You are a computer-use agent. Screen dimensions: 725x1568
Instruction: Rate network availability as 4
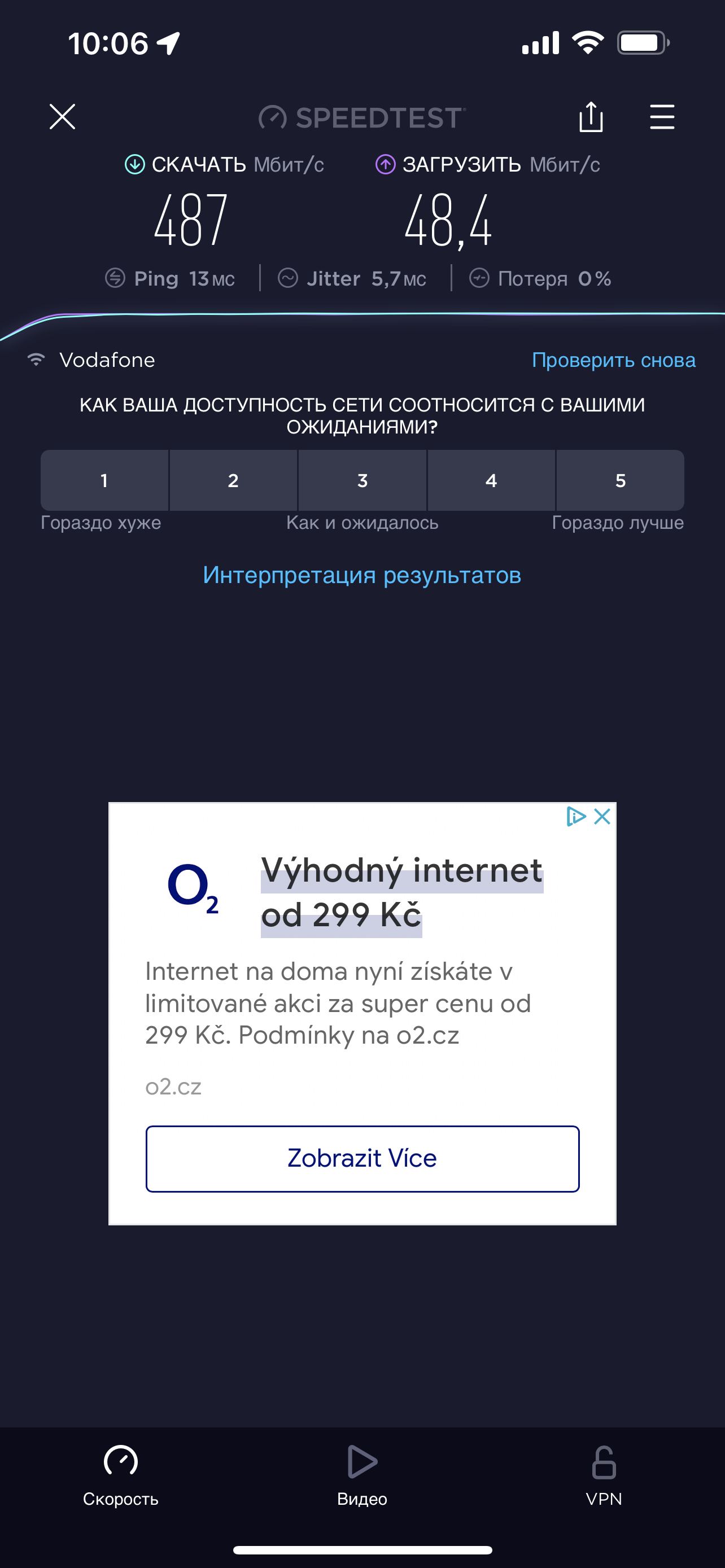[491, 480]
